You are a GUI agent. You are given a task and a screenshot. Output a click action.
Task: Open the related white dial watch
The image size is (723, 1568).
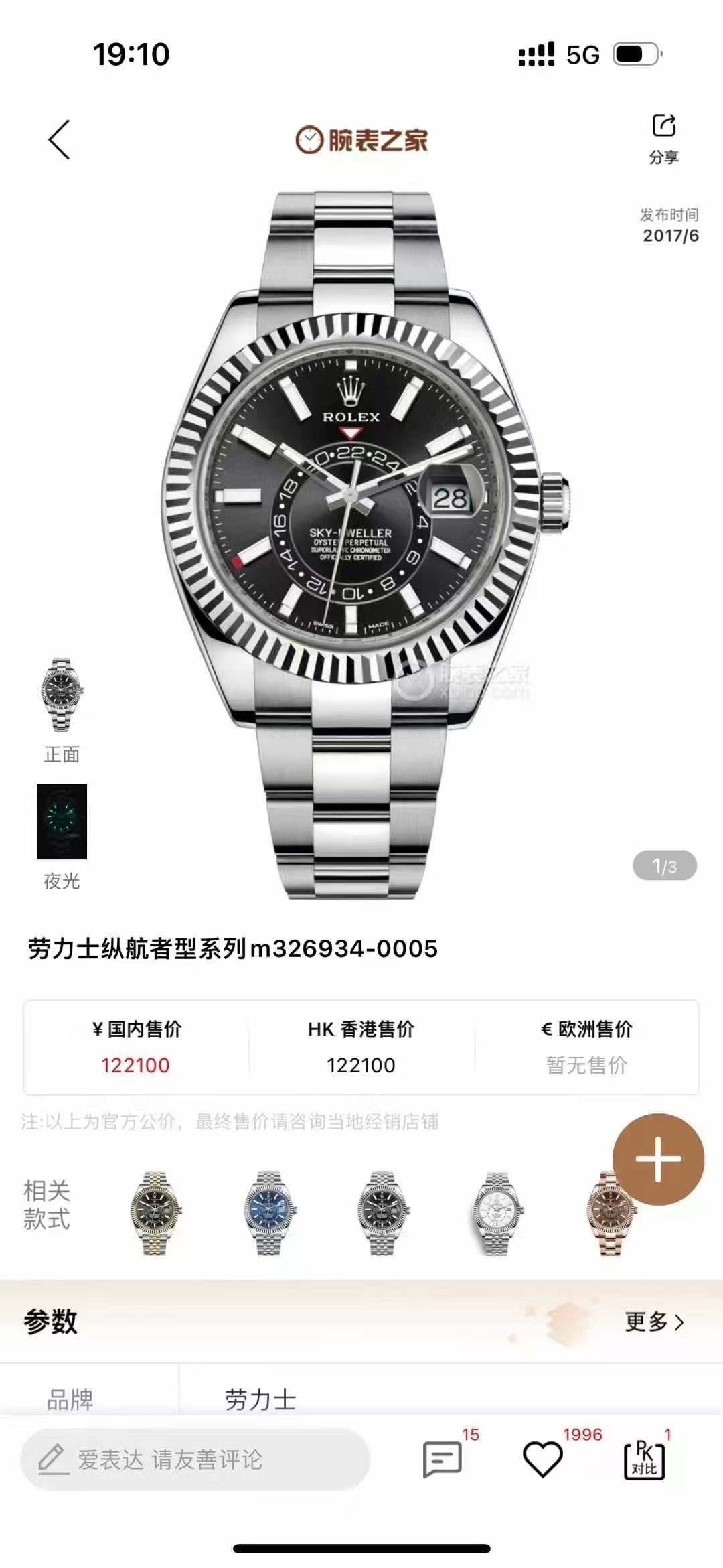[497, 1214]
